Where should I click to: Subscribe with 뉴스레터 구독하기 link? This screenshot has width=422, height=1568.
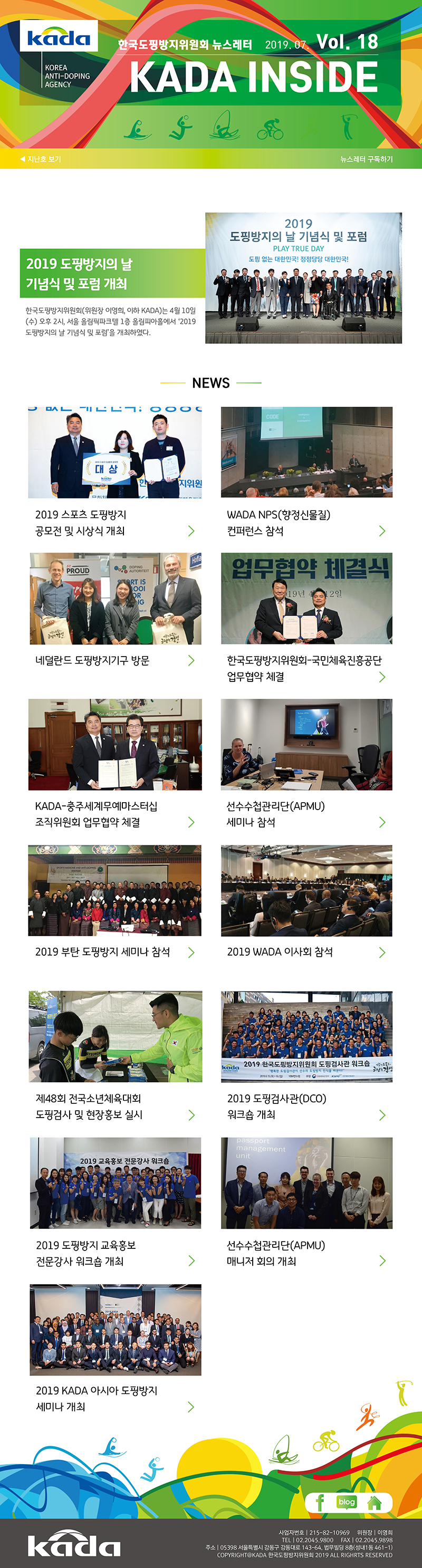click(366, 159)
